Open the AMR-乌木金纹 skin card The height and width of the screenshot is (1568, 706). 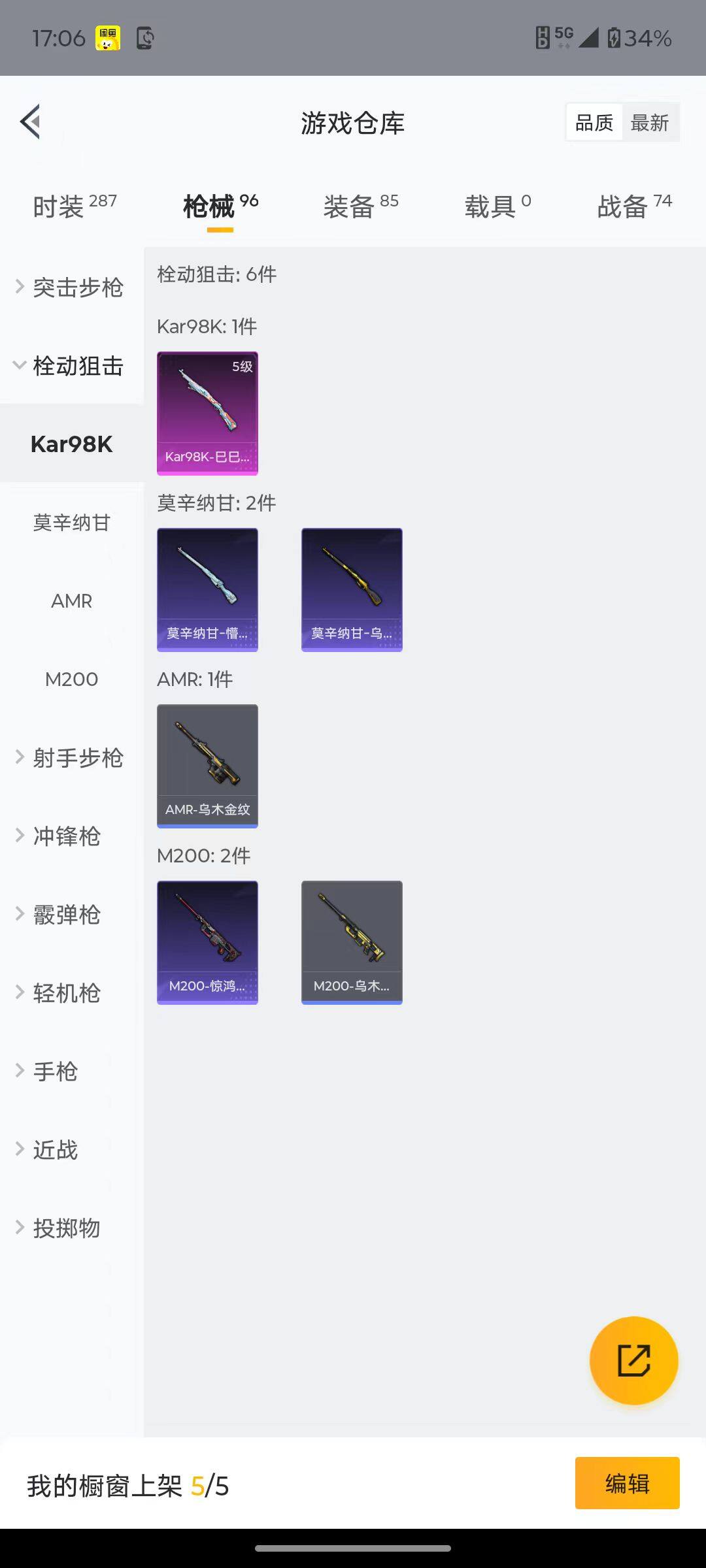tap(207, 766)
